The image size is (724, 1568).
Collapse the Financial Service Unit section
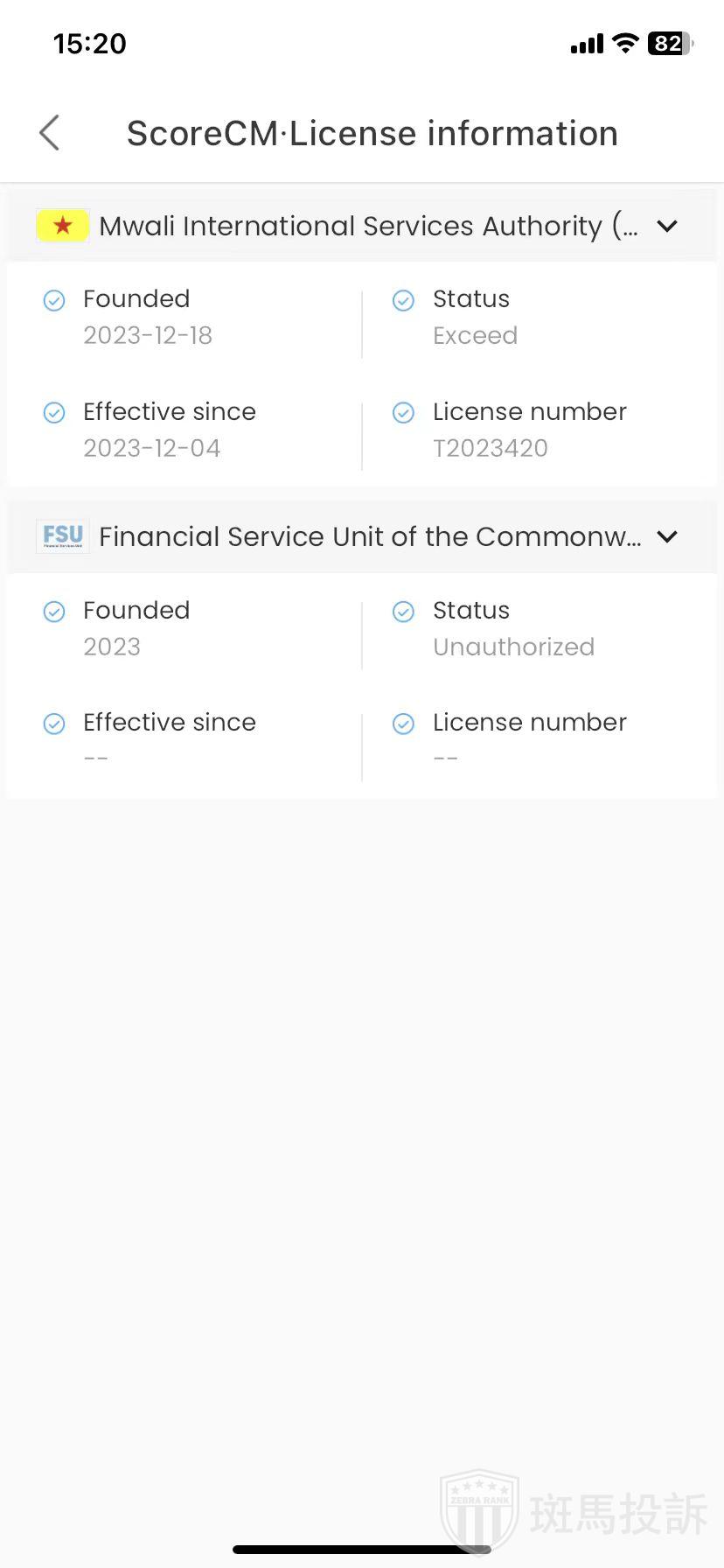(667, 536)
